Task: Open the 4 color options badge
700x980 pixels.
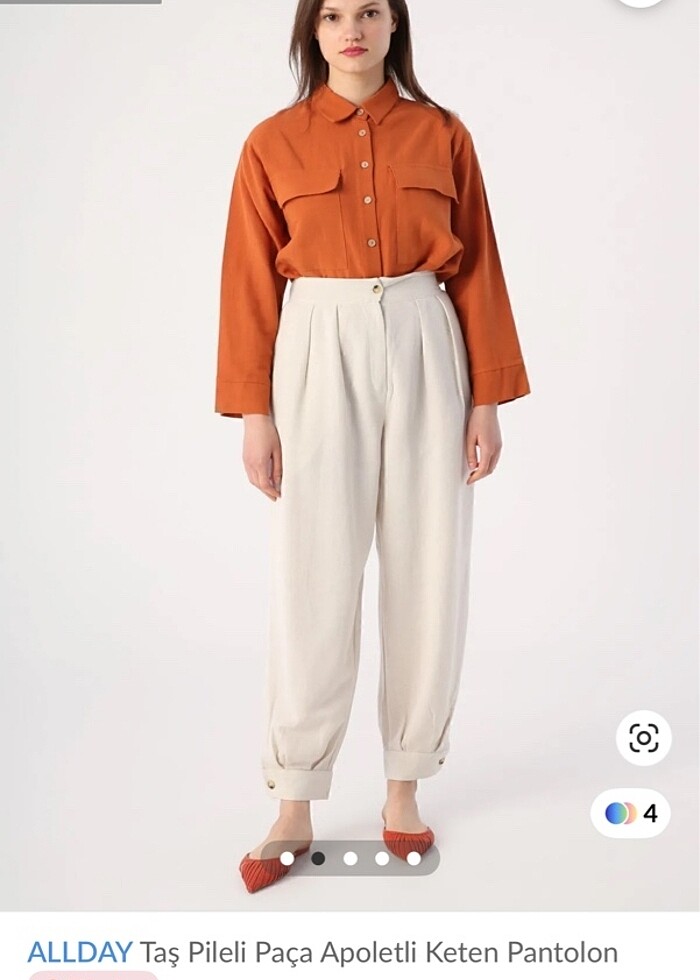Action: coord(630,813)
